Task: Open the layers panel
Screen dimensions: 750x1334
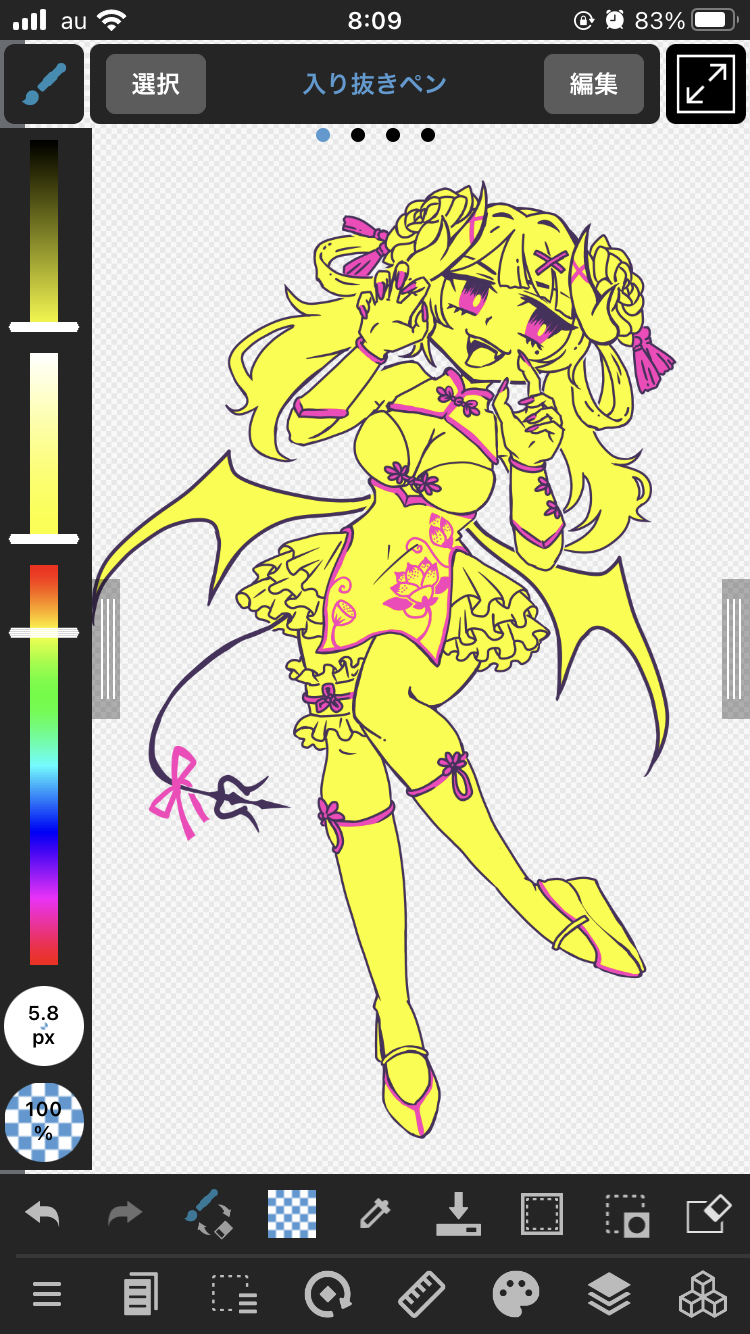Action: pyautogui.click(x=609, y=1295)
